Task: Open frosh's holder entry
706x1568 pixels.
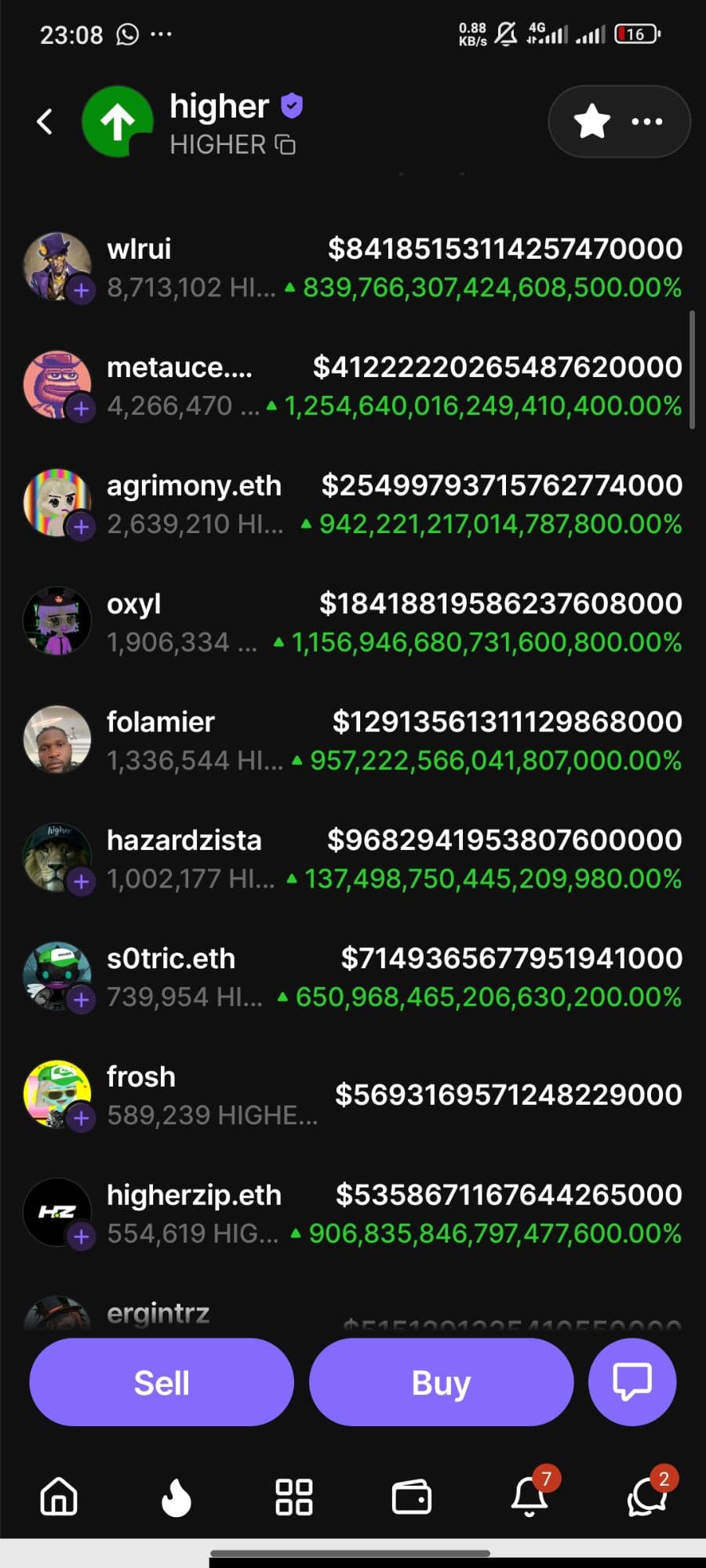Action: [353, 1095]
